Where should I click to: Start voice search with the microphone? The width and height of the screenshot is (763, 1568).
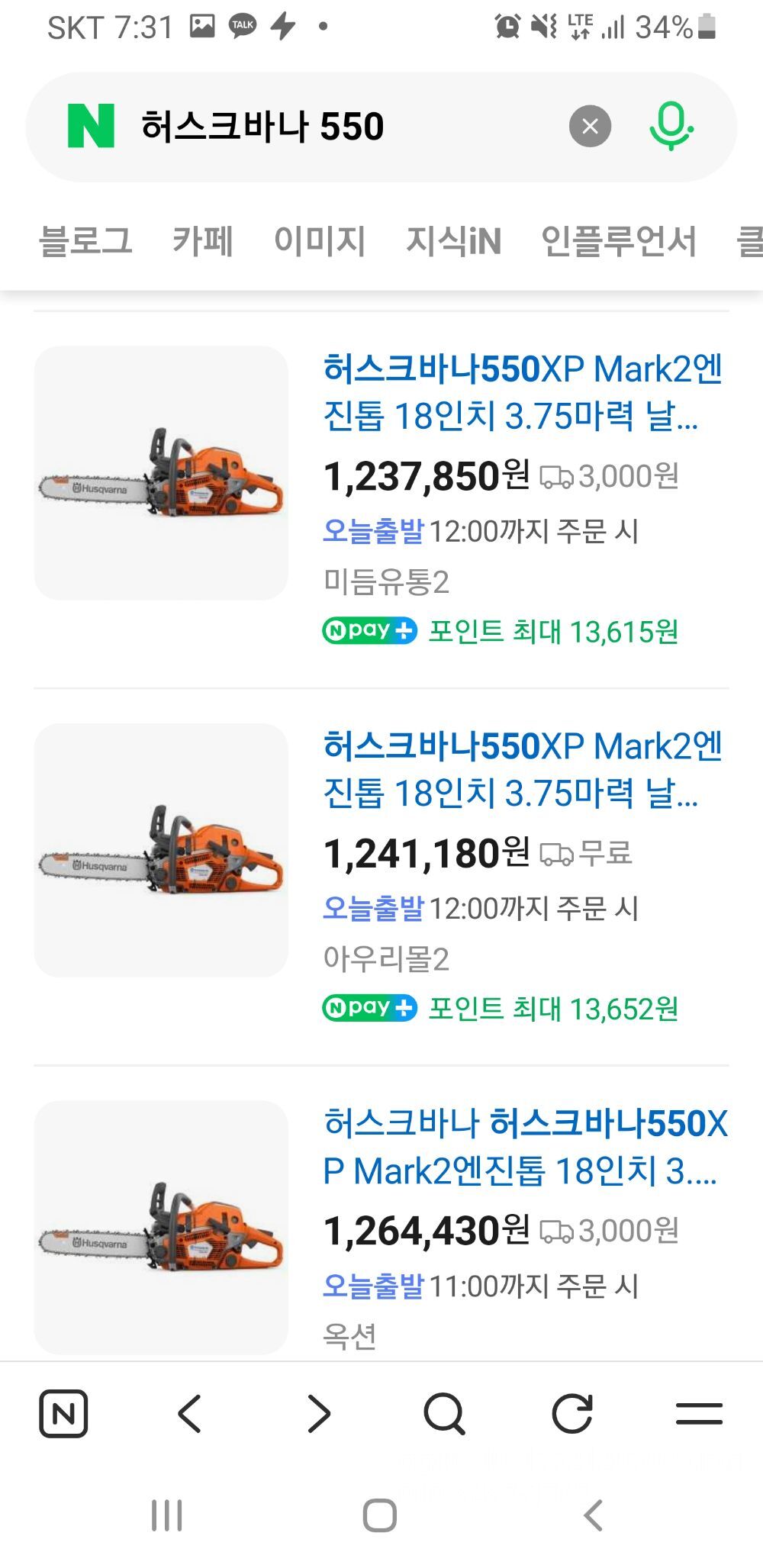pos(671,127)
